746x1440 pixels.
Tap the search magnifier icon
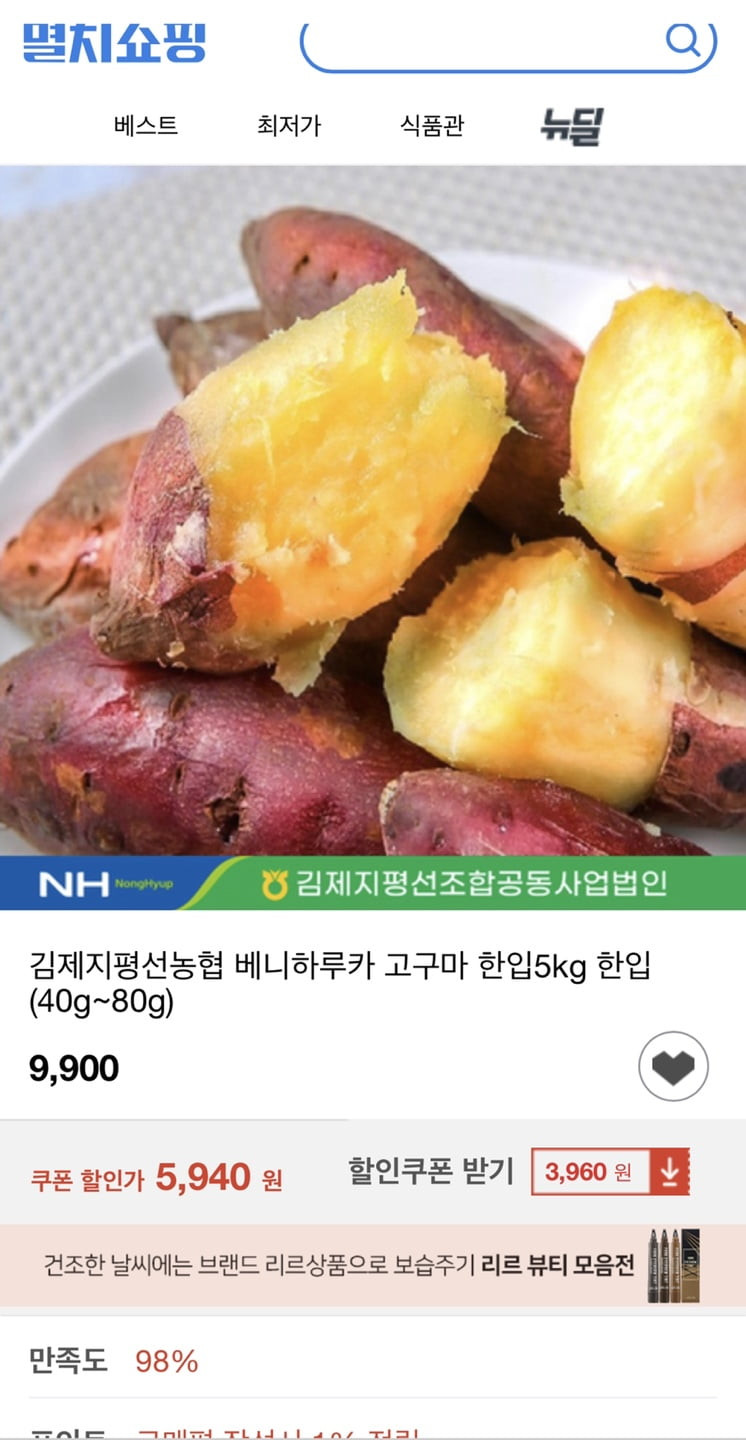point(683,41)
